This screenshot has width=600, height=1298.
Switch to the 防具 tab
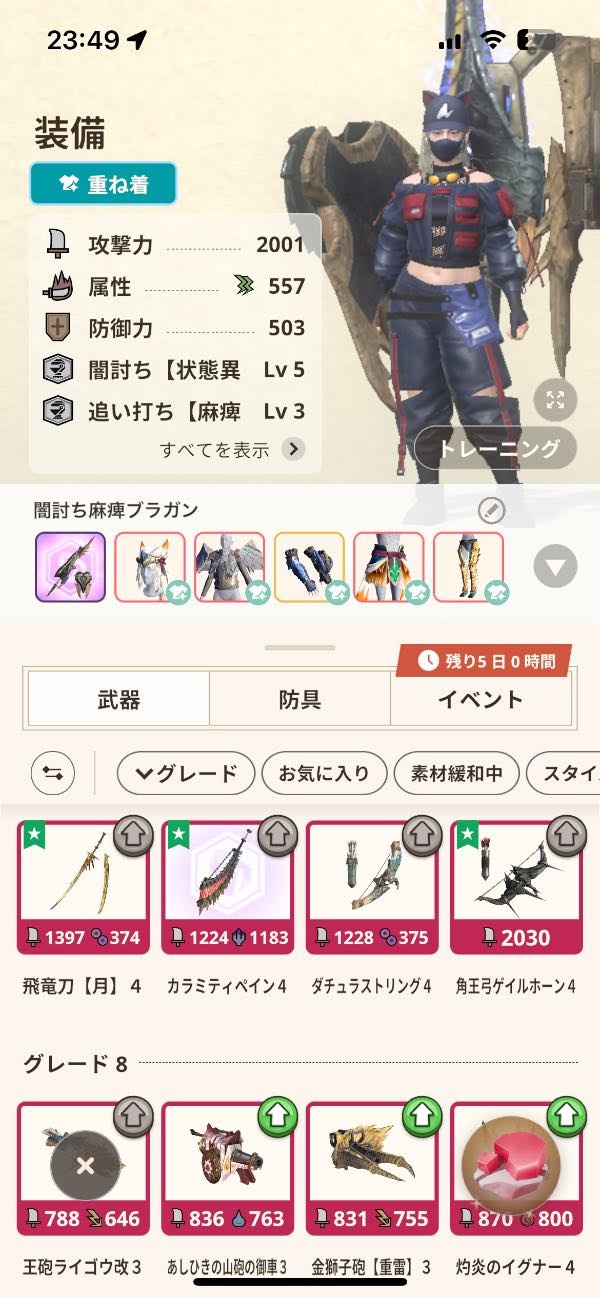pos(300,699)
